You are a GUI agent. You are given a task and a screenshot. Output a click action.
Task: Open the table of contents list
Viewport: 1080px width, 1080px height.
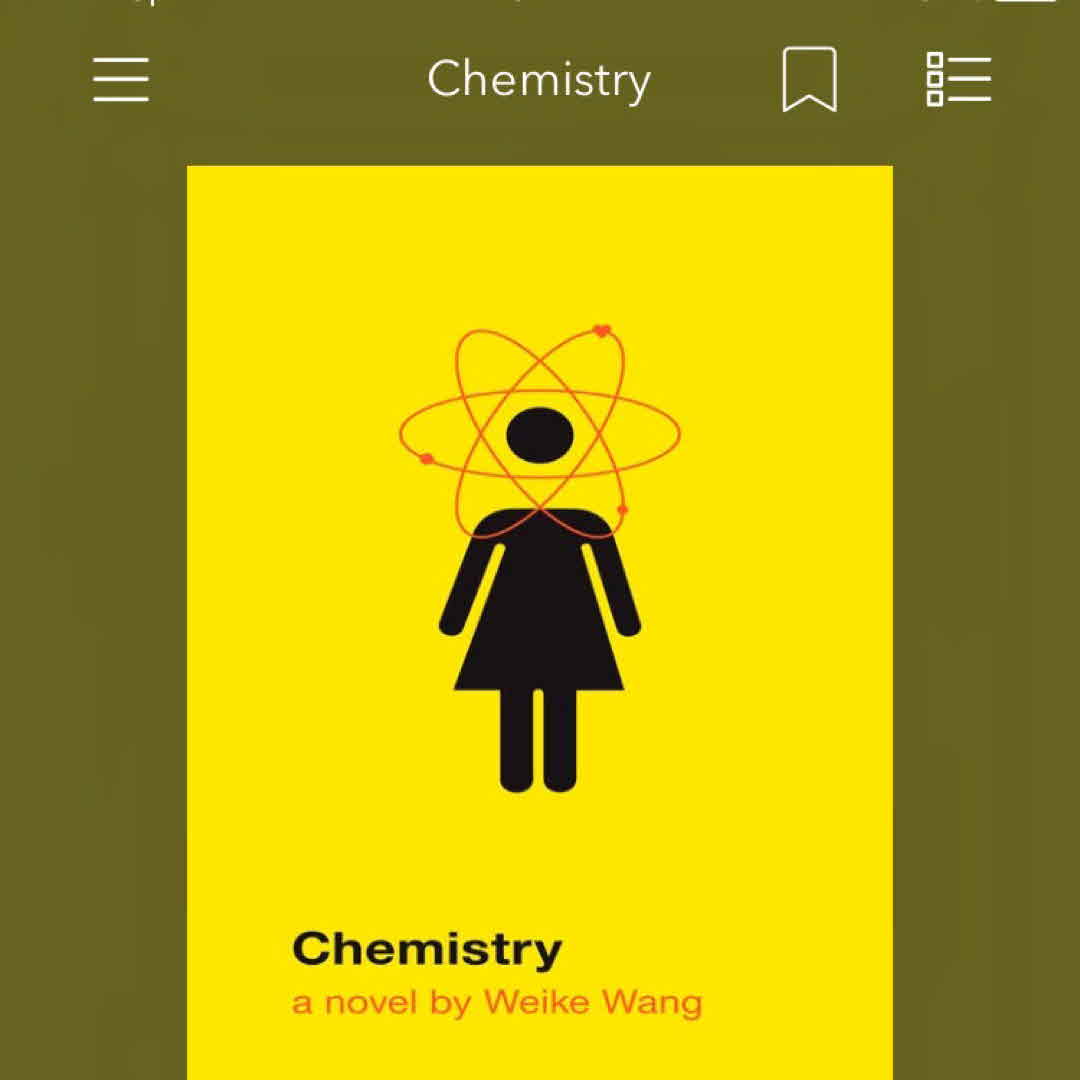(x=958, y=80)
